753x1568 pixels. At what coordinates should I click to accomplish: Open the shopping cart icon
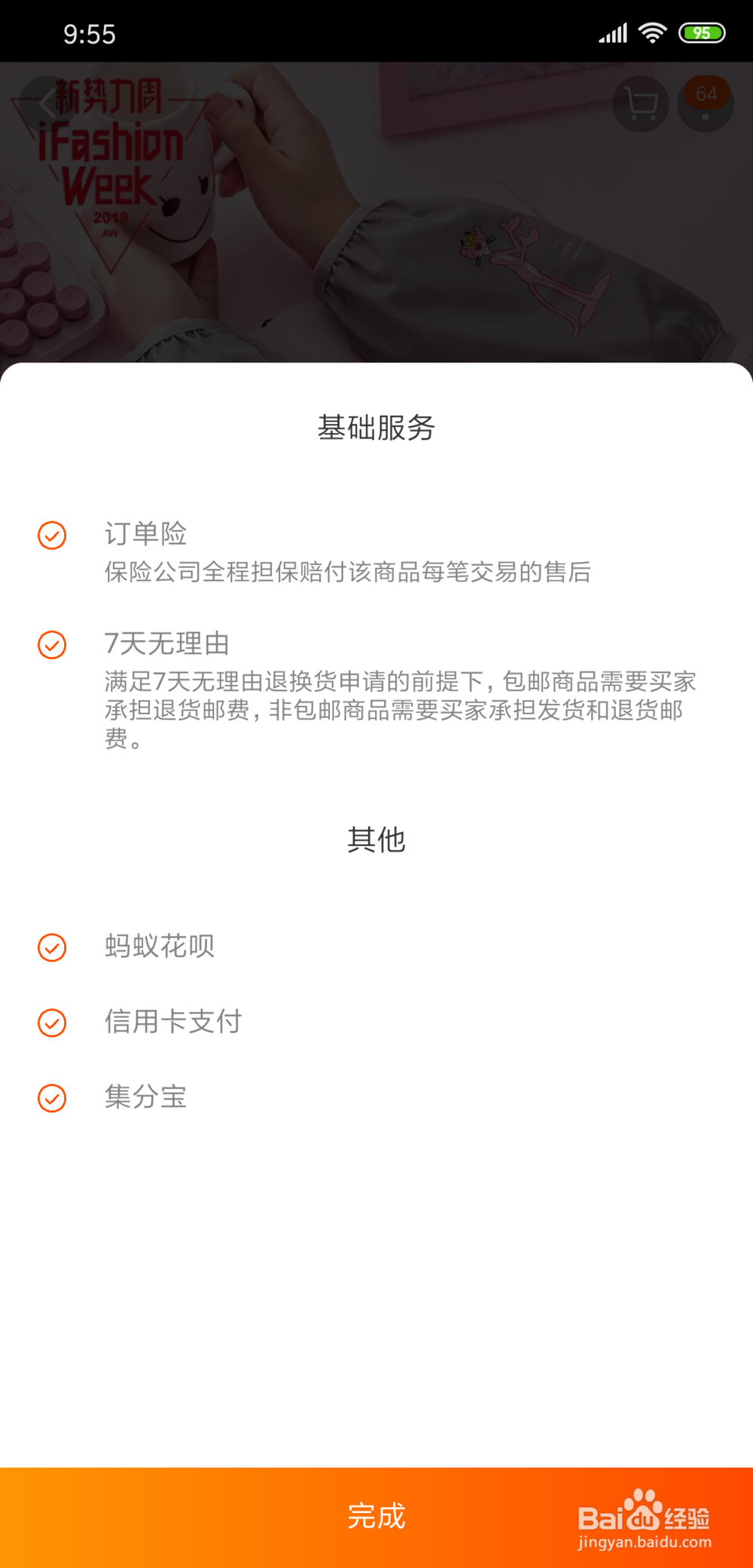641,105
